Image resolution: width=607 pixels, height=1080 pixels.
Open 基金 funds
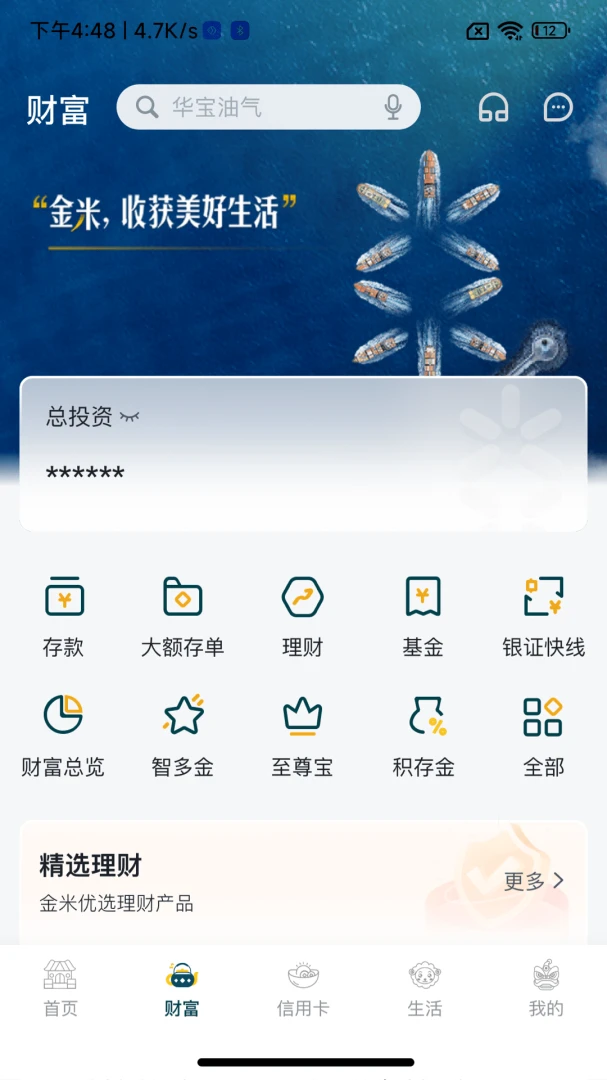(423, 617)
